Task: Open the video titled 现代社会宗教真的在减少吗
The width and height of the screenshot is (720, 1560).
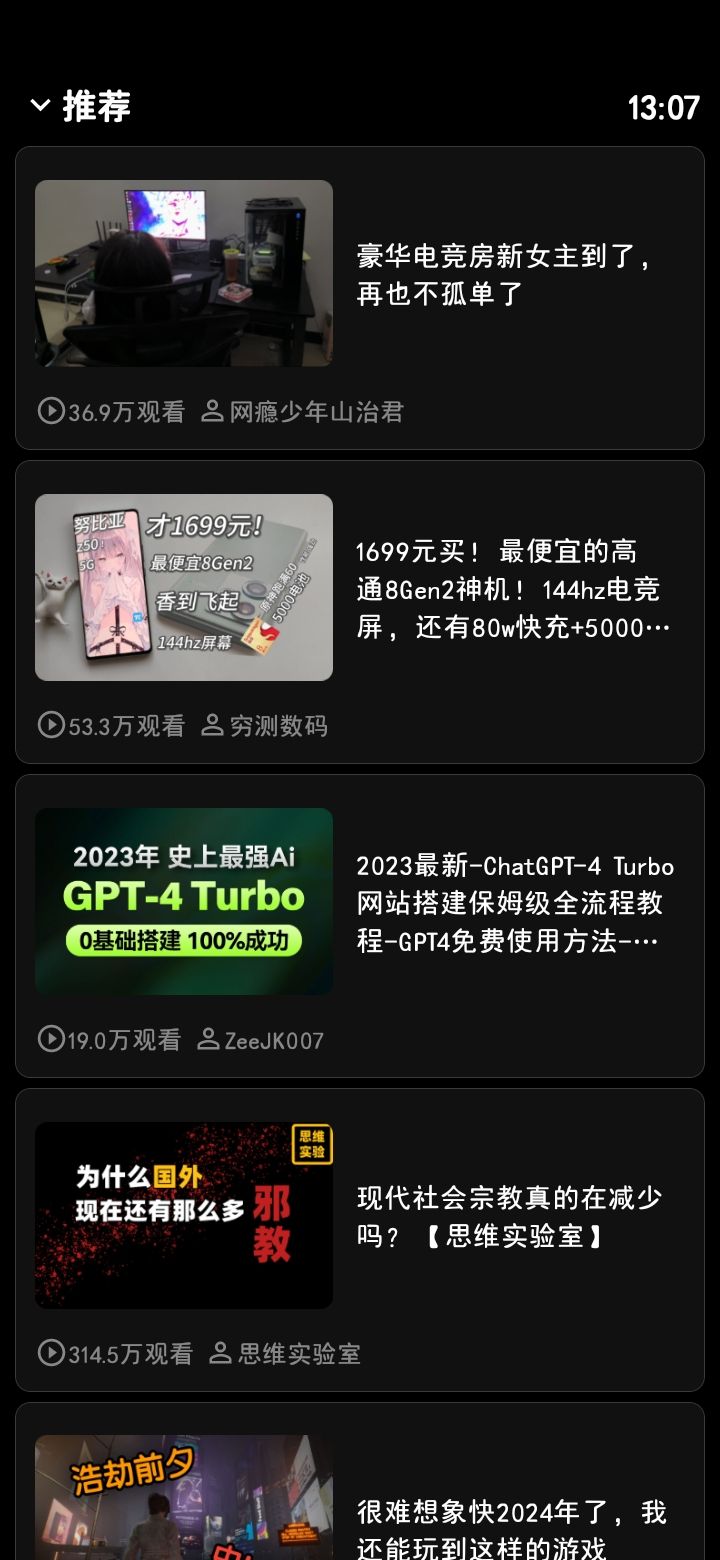Action: (x=509, y=1219)
